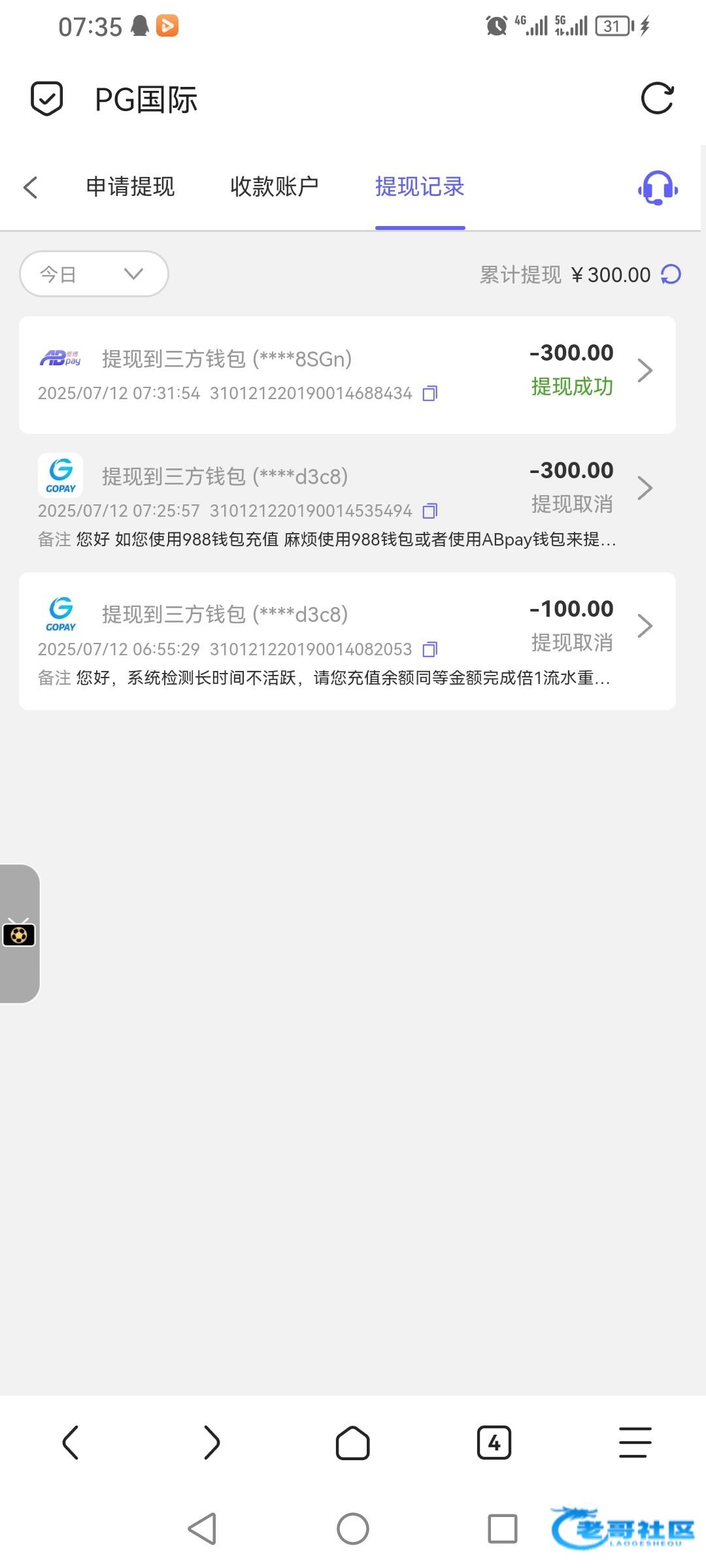Open the browser tab switcher showing 4
The width and height of the screenshot is (706, 1568).
[x=494, y=1443]
